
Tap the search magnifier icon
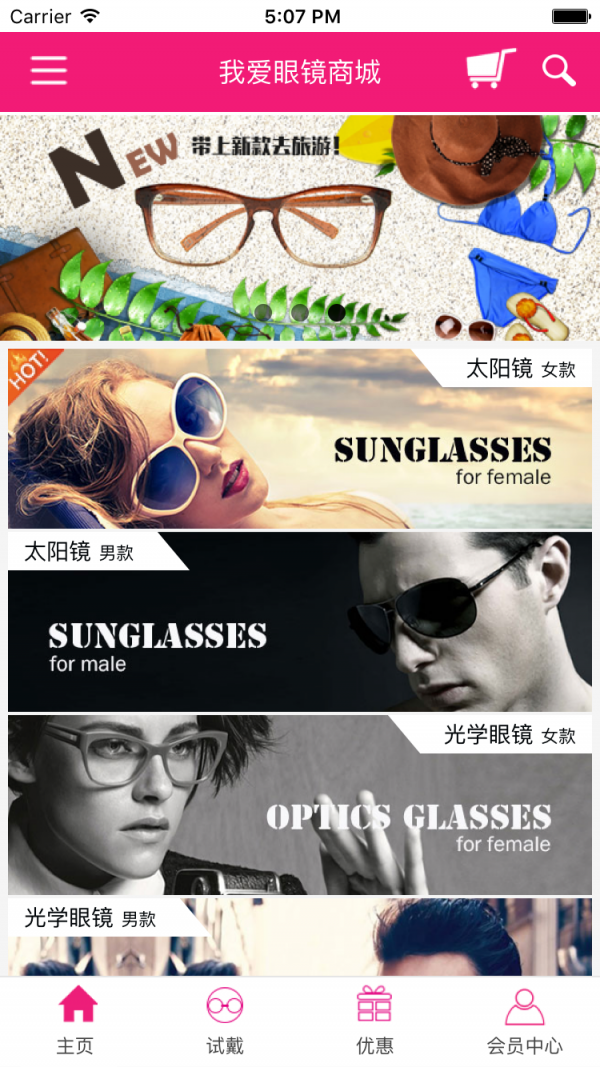(559, 70)
